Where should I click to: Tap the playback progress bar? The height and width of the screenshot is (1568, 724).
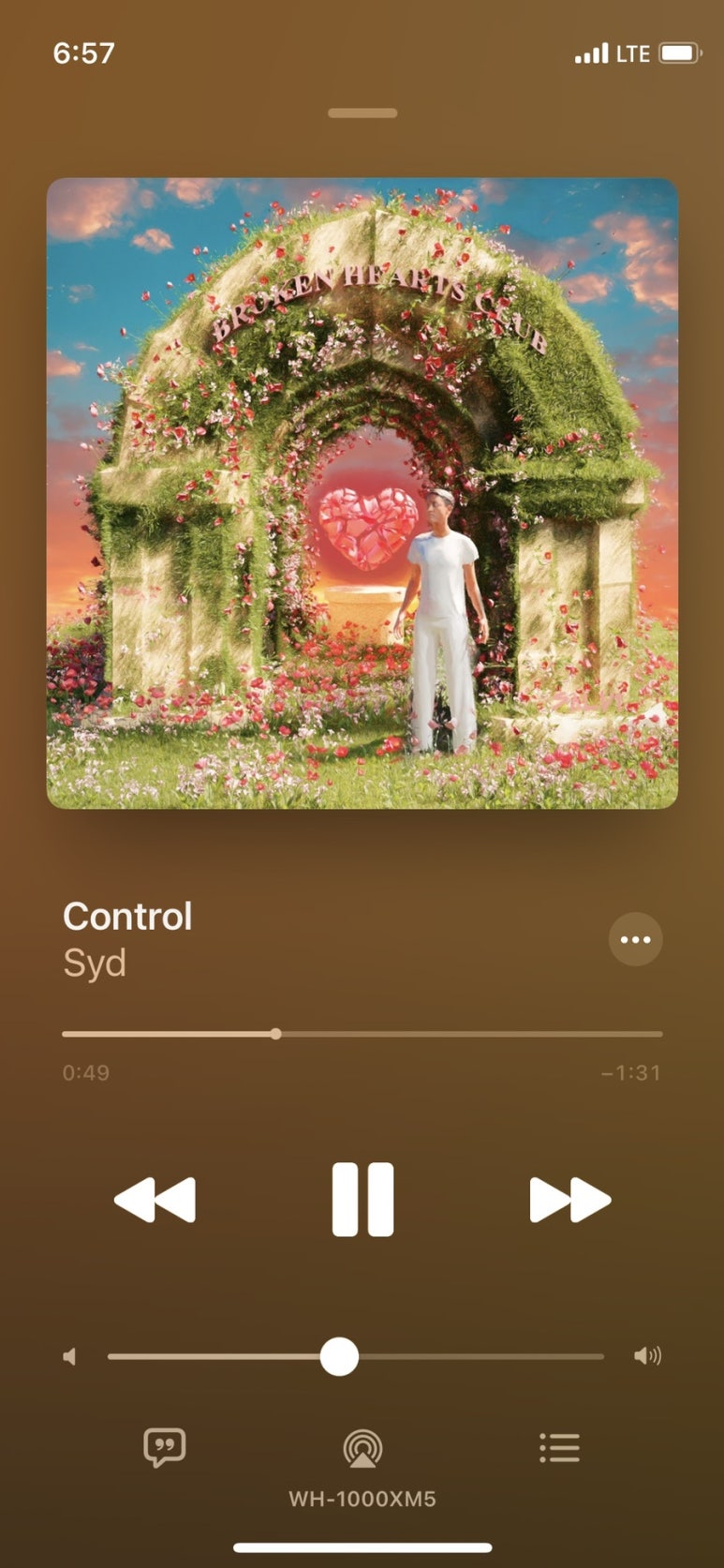click(362, 1034)
